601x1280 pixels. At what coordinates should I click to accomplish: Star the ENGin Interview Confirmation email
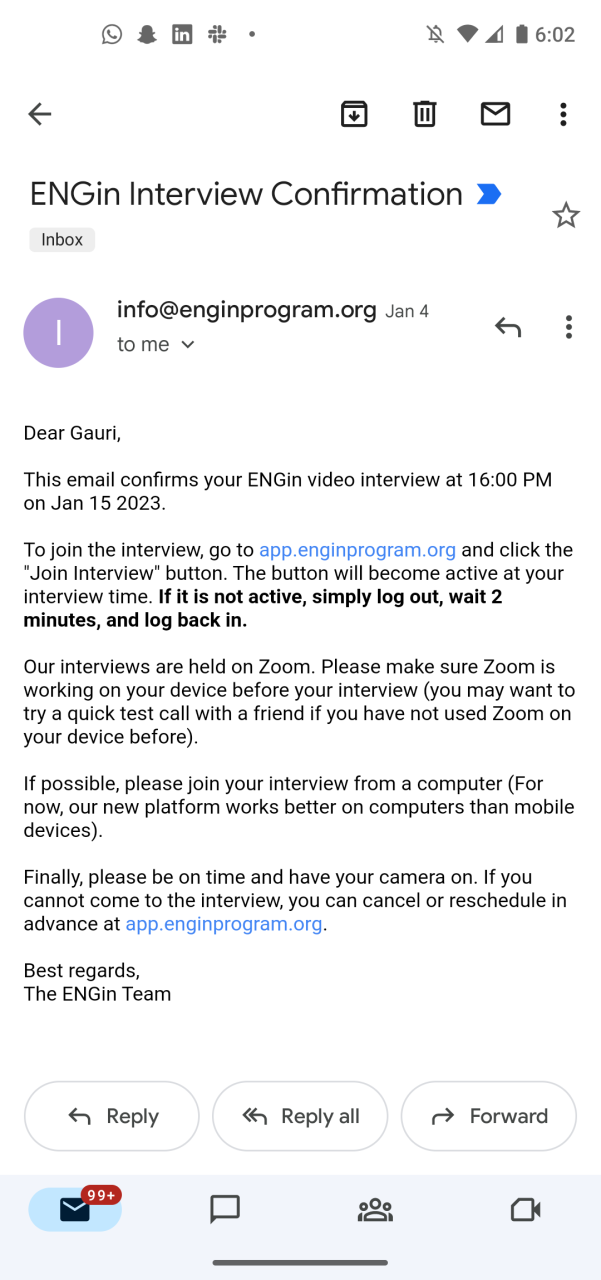click(566, 215)
